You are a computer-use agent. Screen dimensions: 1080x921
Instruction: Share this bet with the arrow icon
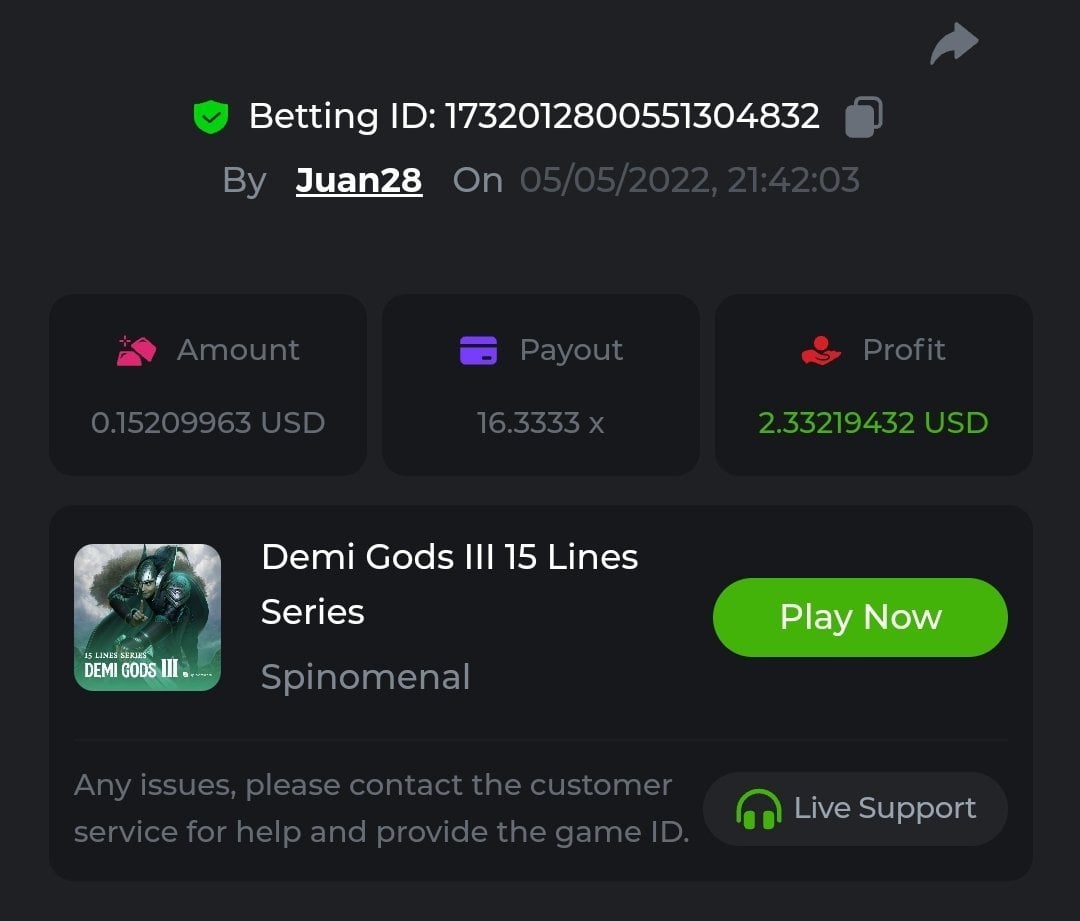point(953,44)
